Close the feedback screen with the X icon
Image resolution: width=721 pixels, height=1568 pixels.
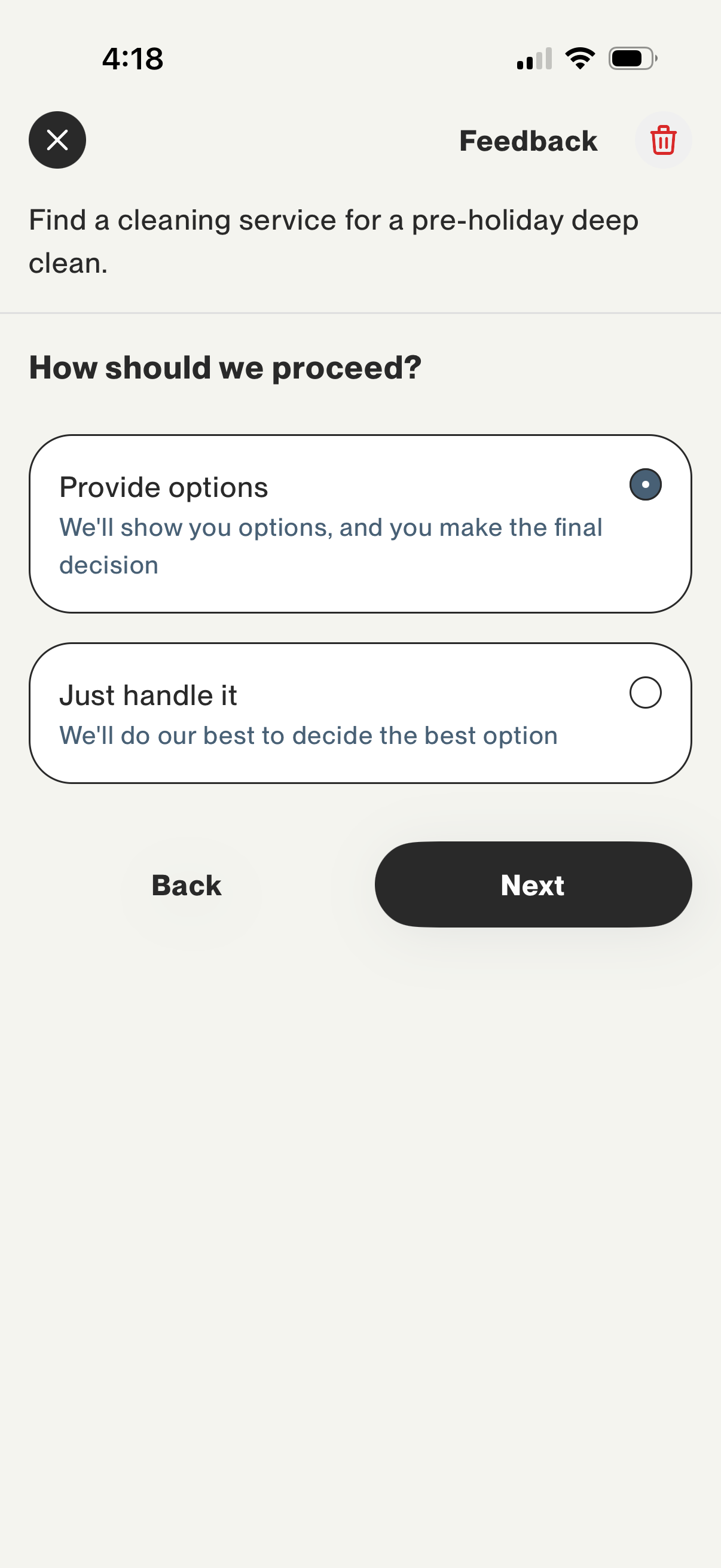click(x=57, y=140)
